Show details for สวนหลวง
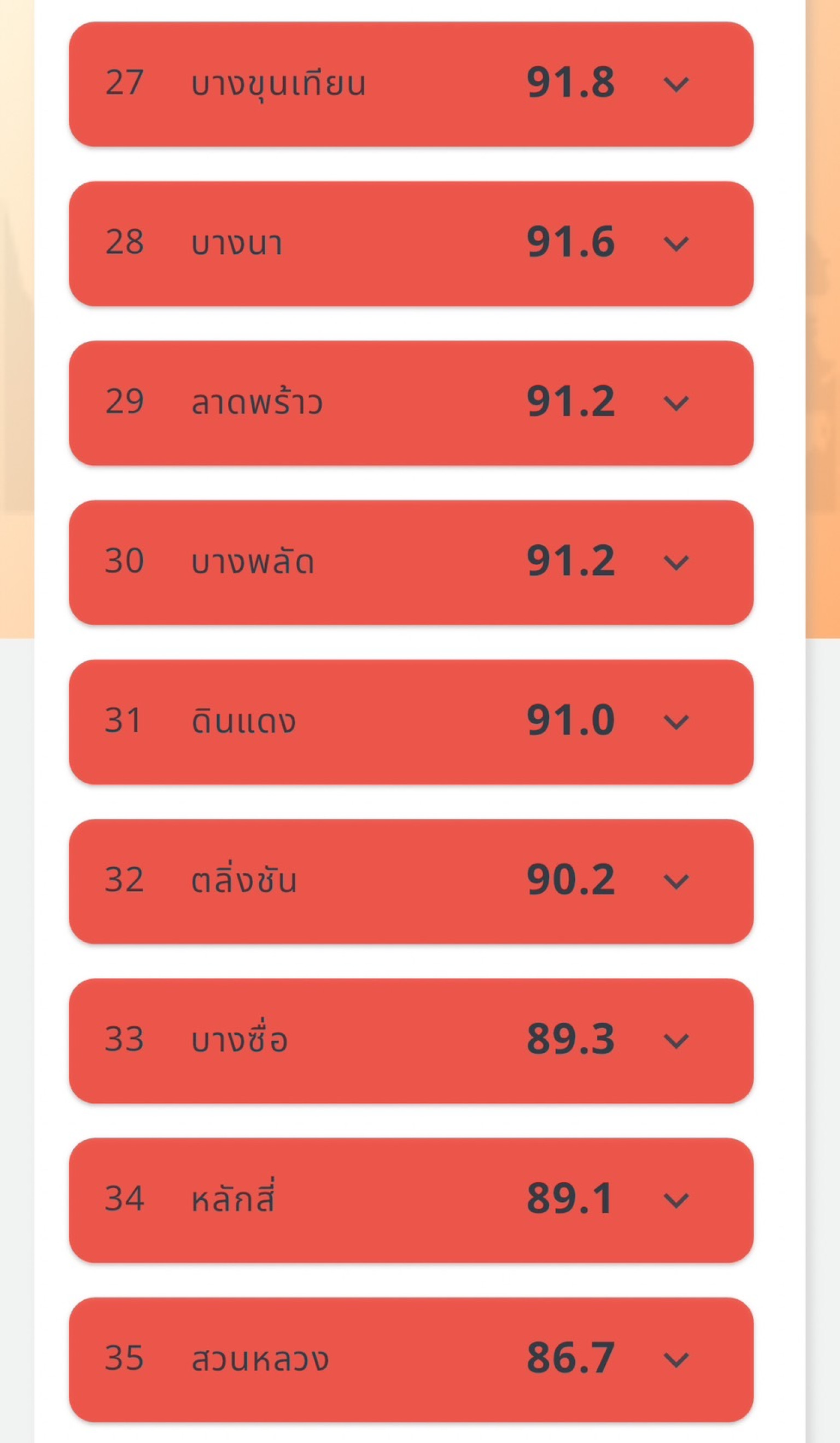 tap(676, 1360)
